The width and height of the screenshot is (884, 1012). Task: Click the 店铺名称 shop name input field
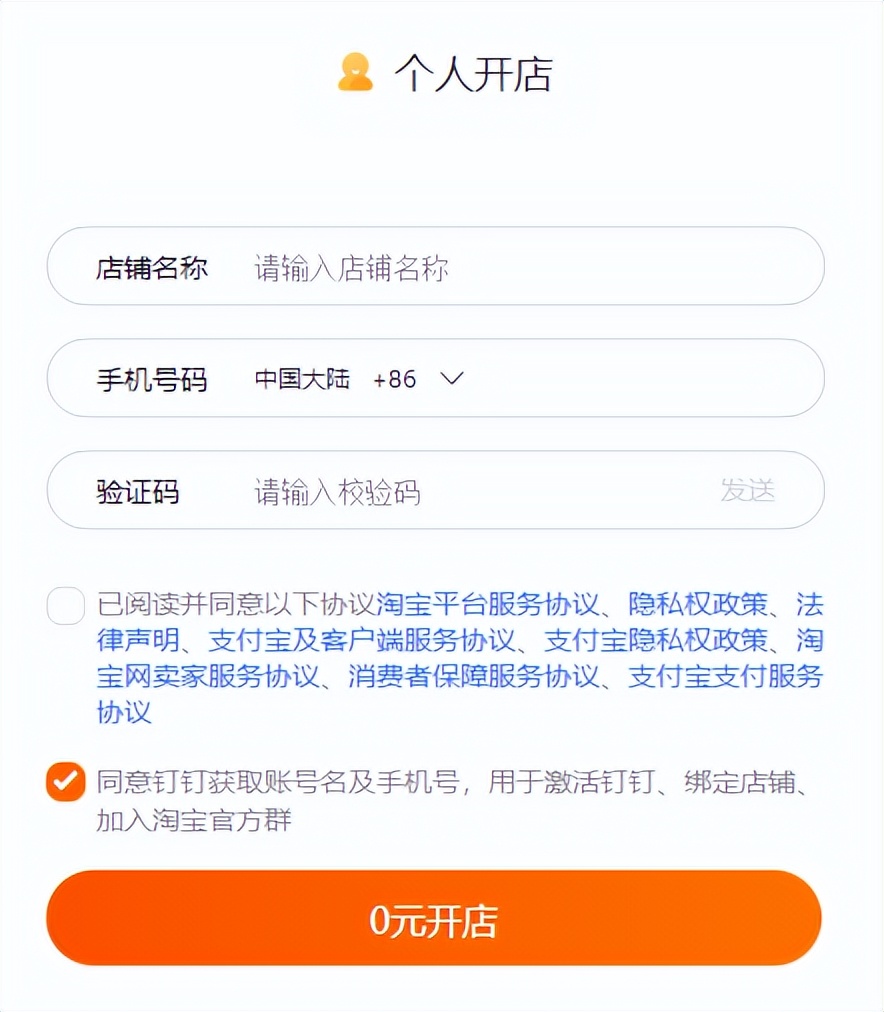(x=440, y=267)
